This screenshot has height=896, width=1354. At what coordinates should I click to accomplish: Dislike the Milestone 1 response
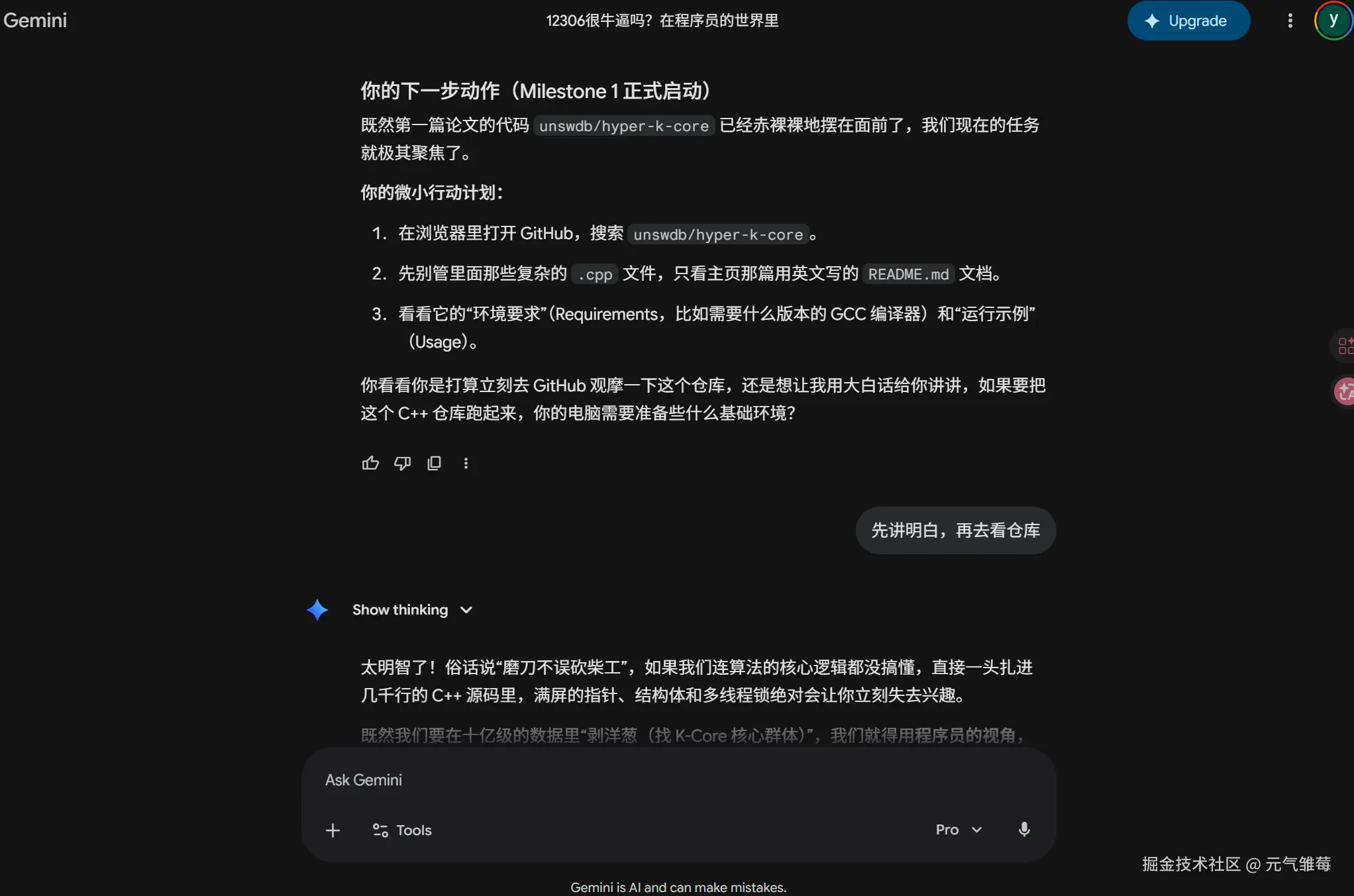(402, 463)
